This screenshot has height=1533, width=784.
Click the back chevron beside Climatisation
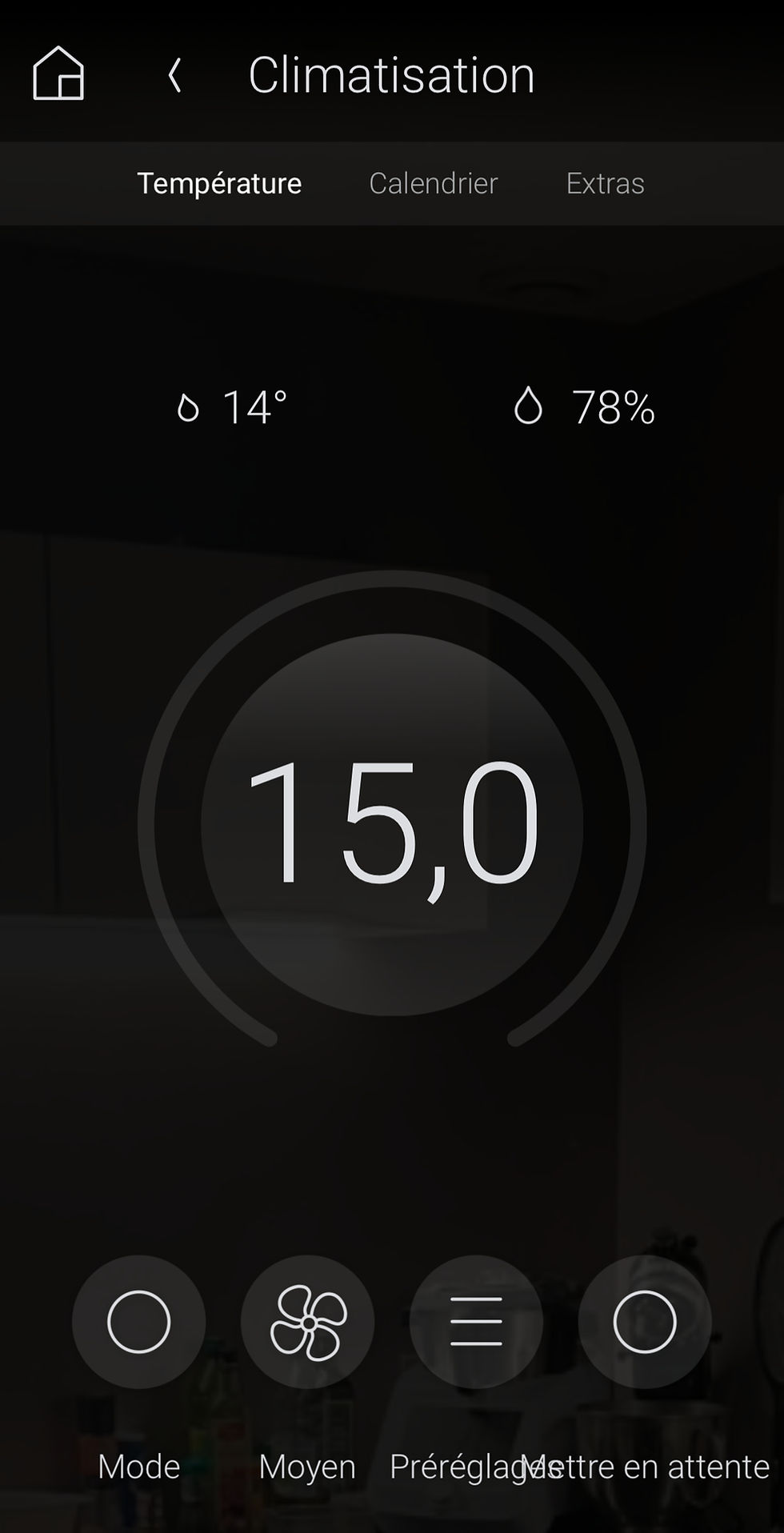click(174, 74)
